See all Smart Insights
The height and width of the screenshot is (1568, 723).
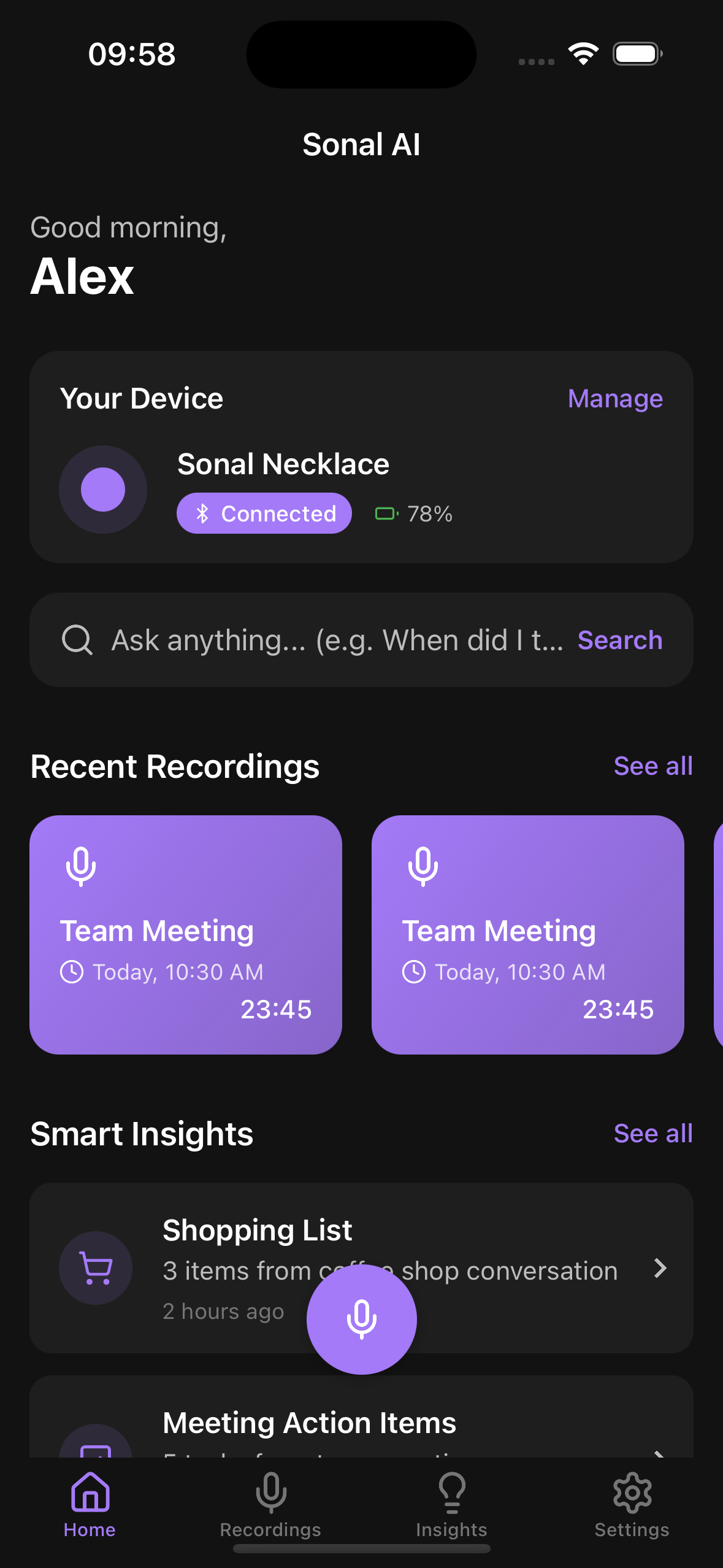[652, 1134]
